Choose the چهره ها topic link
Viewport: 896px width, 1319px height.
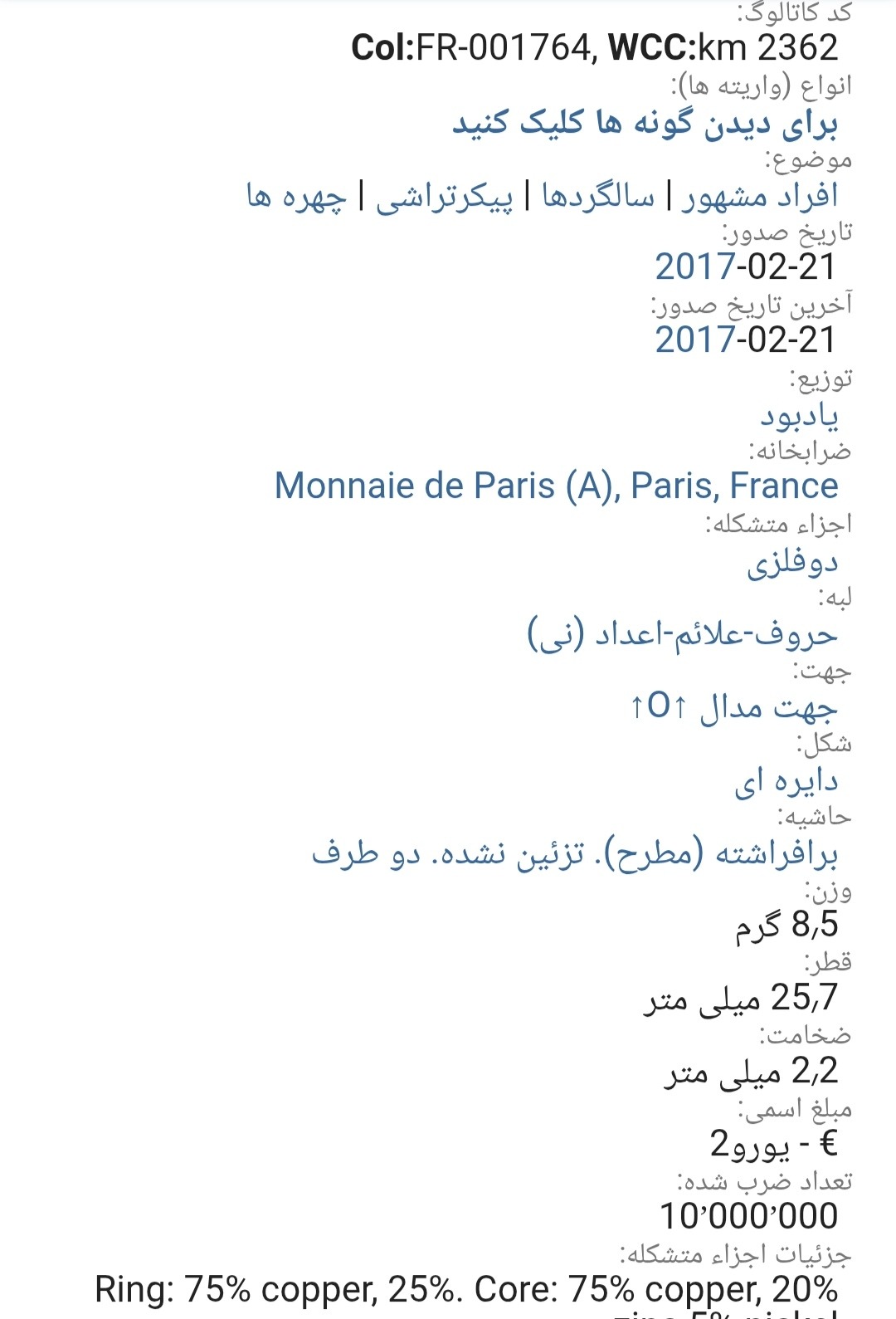[296, 196]
